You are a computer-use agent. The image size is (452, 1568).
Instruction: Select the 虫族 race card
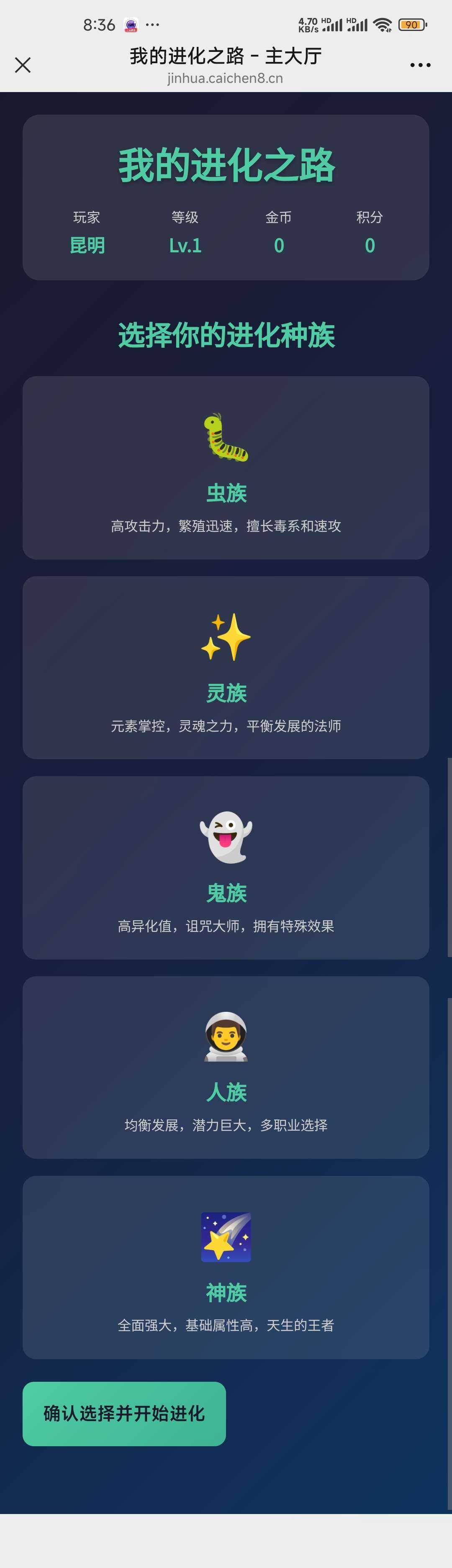point(226,467)
